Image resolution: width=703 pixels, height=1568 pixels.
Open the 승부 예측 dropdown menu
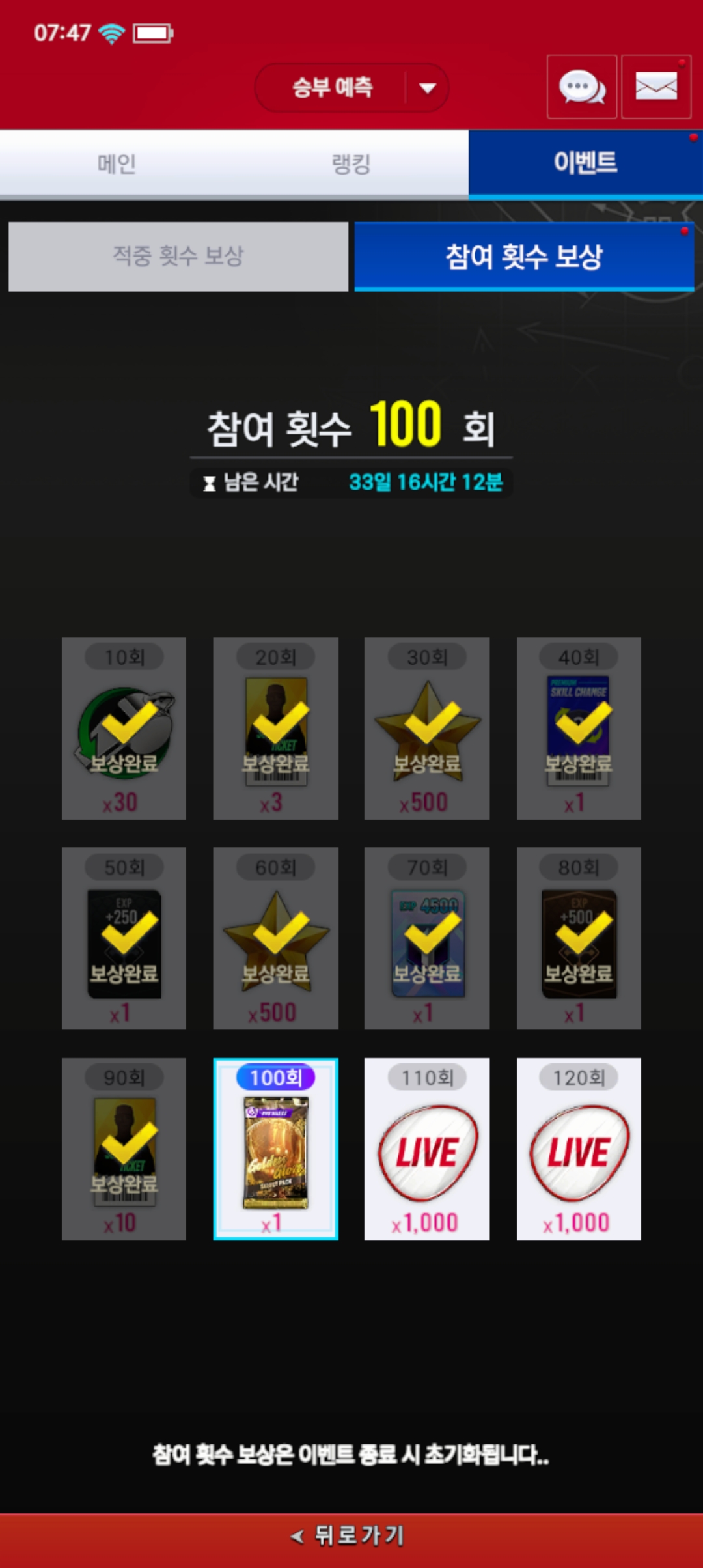pos(351,87)
